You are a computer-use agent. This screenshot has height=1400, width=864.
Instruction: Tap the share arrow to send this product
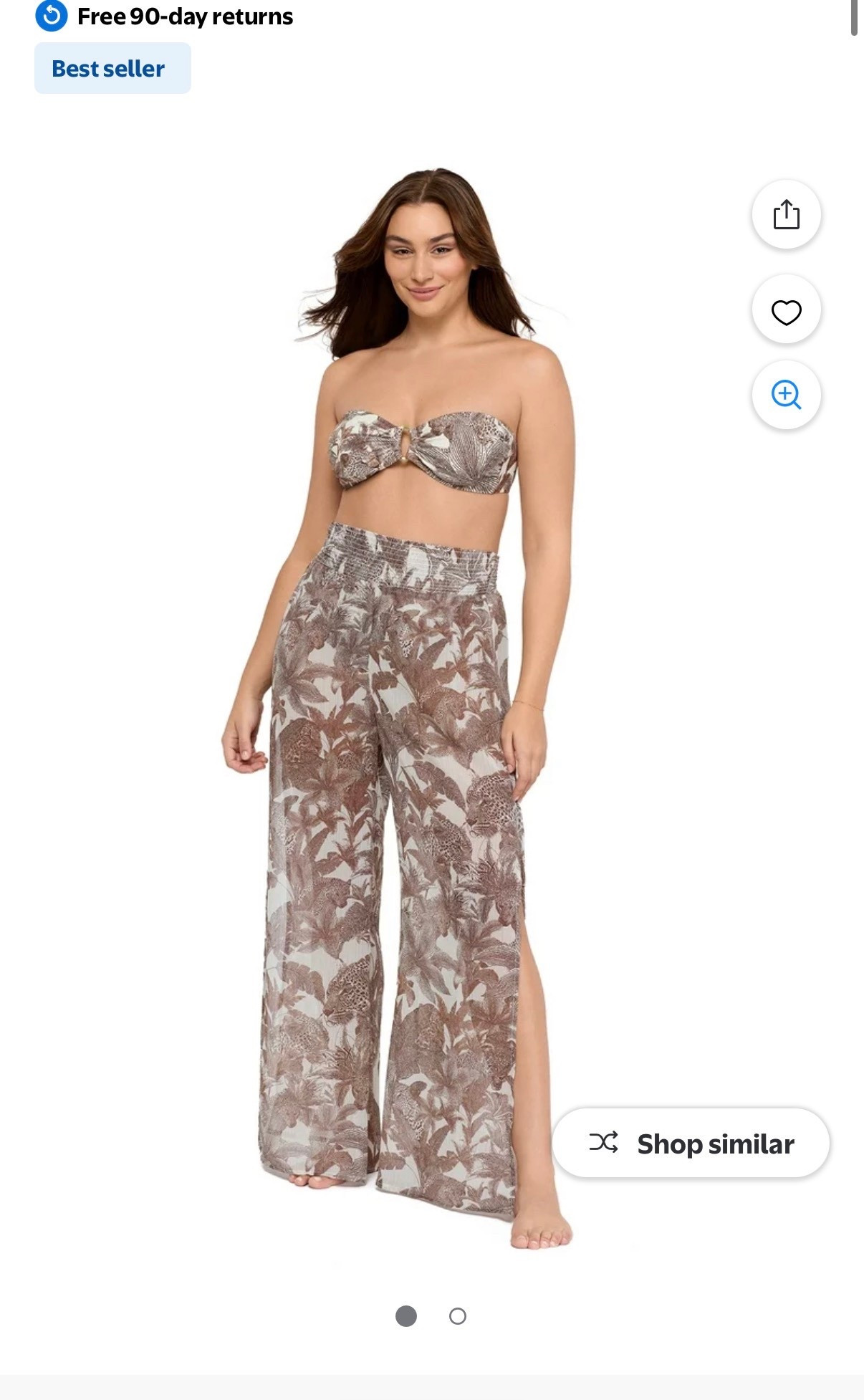[786, 216]
